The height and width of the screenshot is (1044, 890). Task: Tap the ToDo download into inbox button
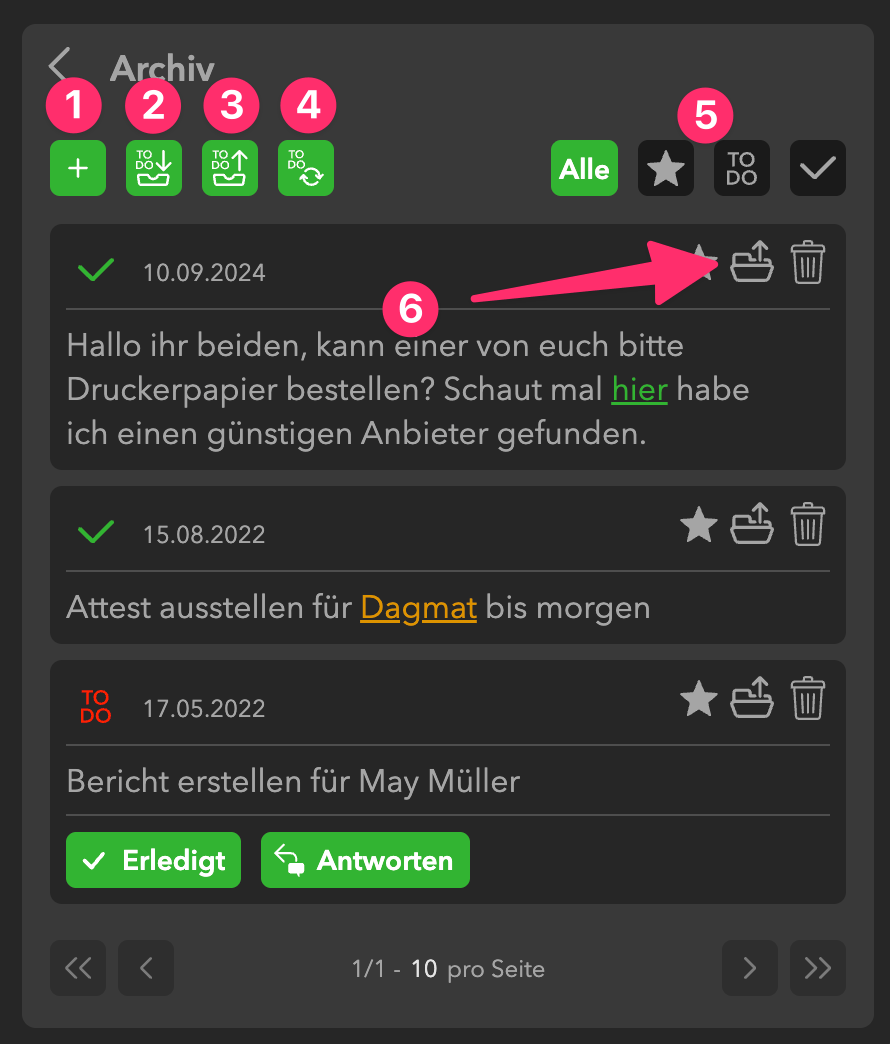tap(154, 168)
